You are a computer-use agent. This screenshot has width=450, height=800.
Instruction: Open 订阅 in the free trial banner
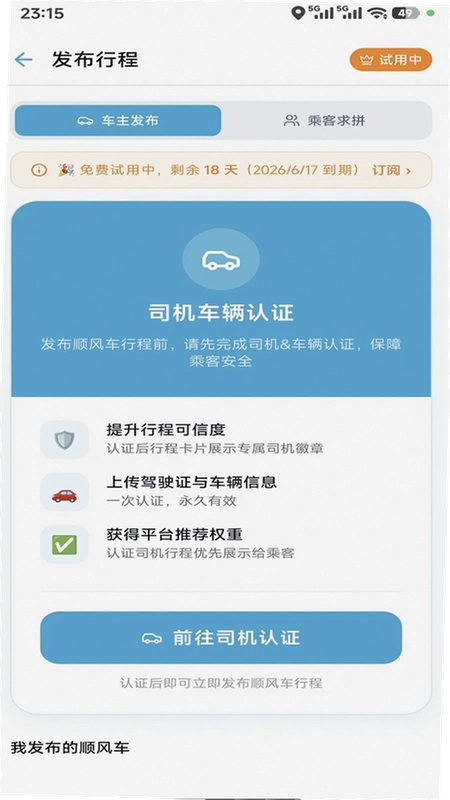pos(391,170)
